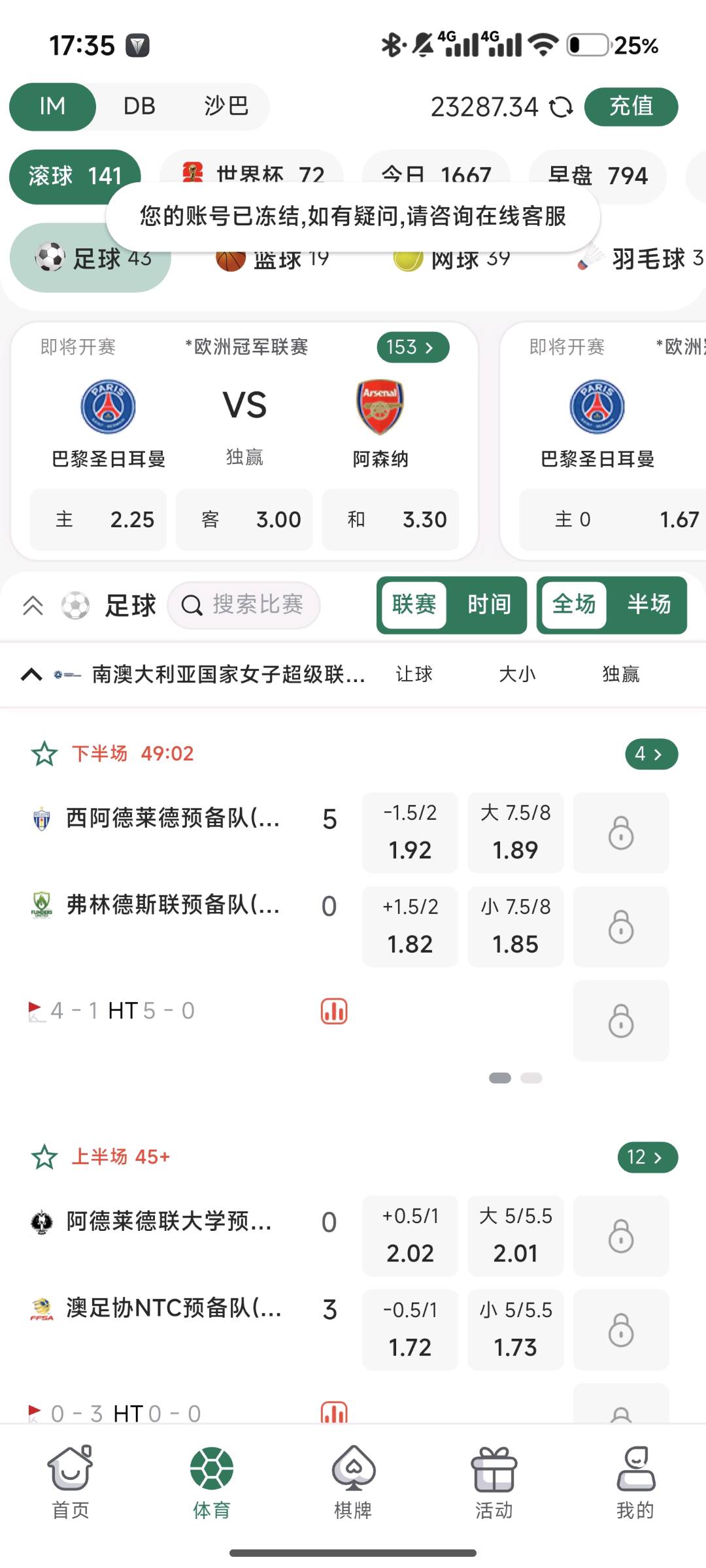Go to the 首页 home tab
The height and width of the screenshot is (1568, 706).
(x=71, y=1483)
